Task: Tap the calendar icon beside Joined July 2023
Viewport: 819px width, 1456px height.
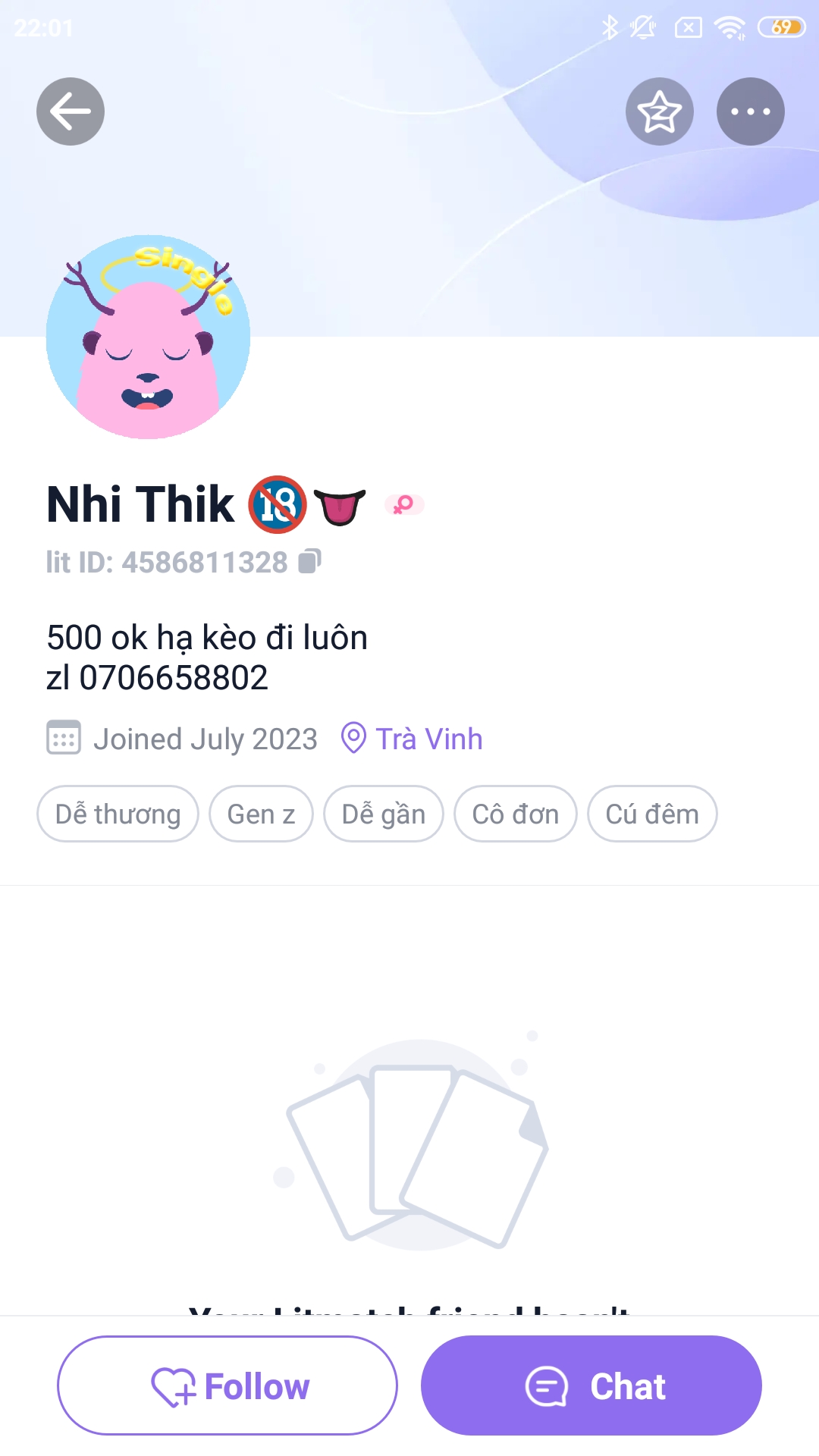Action: click(64, 738)
